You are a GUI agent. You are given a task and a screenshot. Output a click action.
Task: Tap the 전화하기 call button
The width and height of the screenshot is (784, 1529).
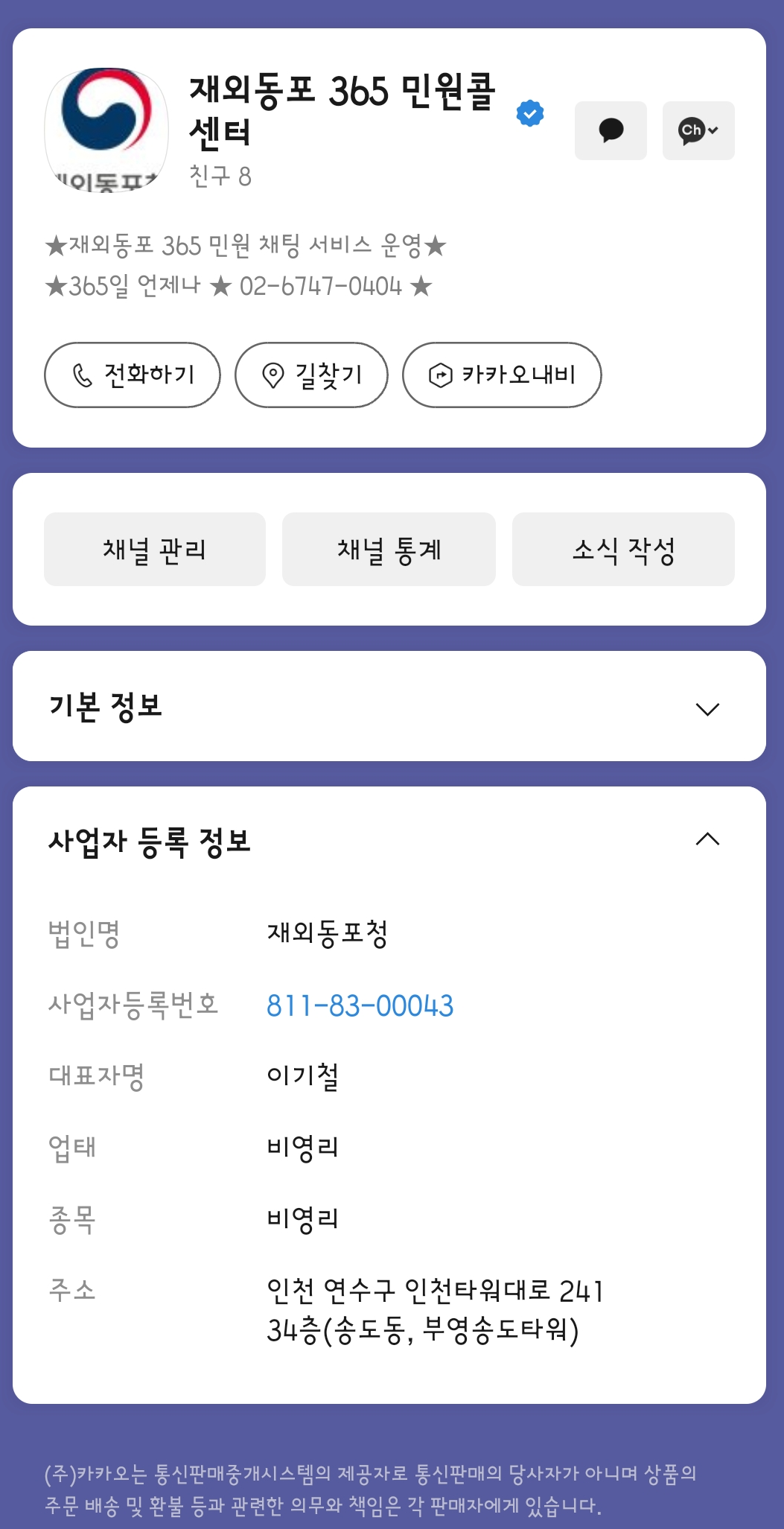133,375
